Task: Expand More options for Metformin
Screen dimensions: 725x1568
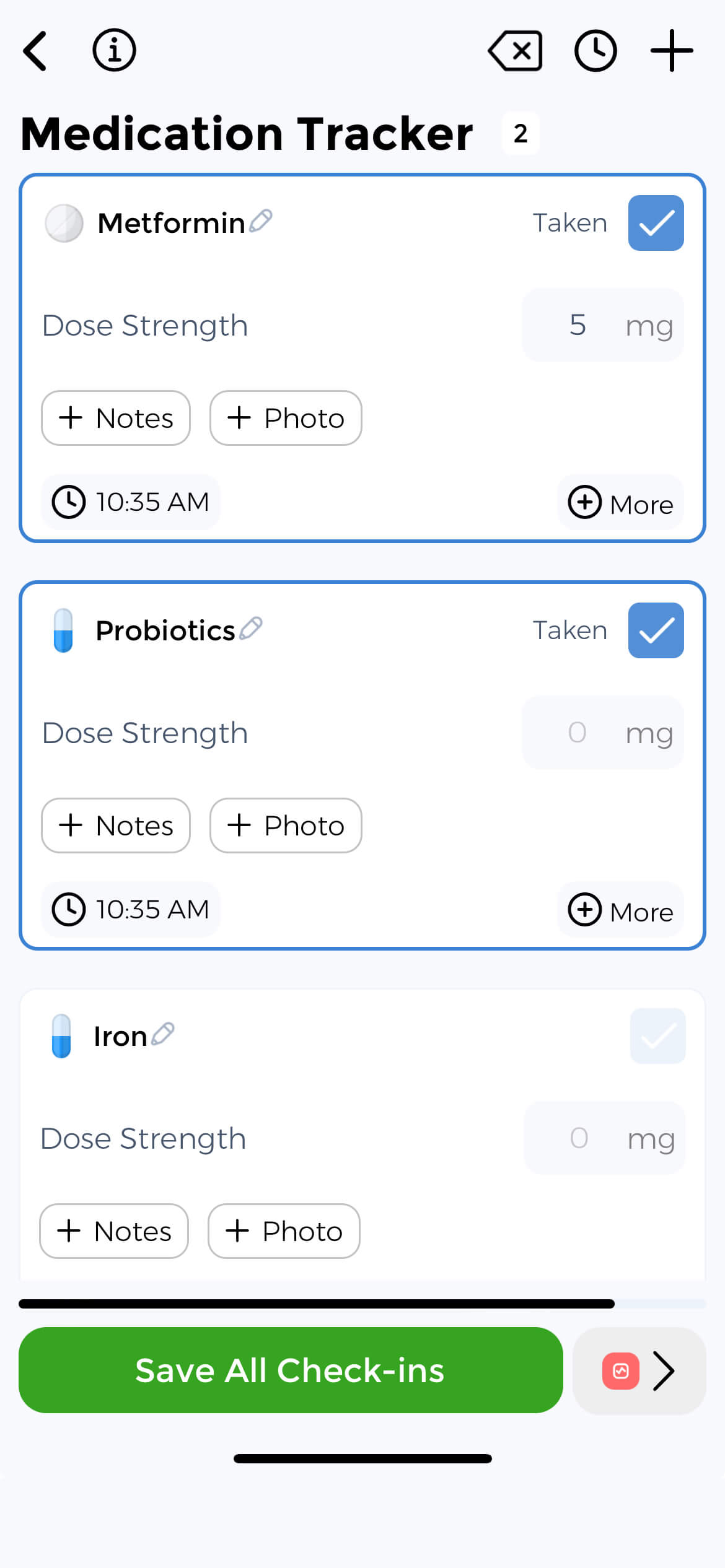Action: click(x=620, y=503)
